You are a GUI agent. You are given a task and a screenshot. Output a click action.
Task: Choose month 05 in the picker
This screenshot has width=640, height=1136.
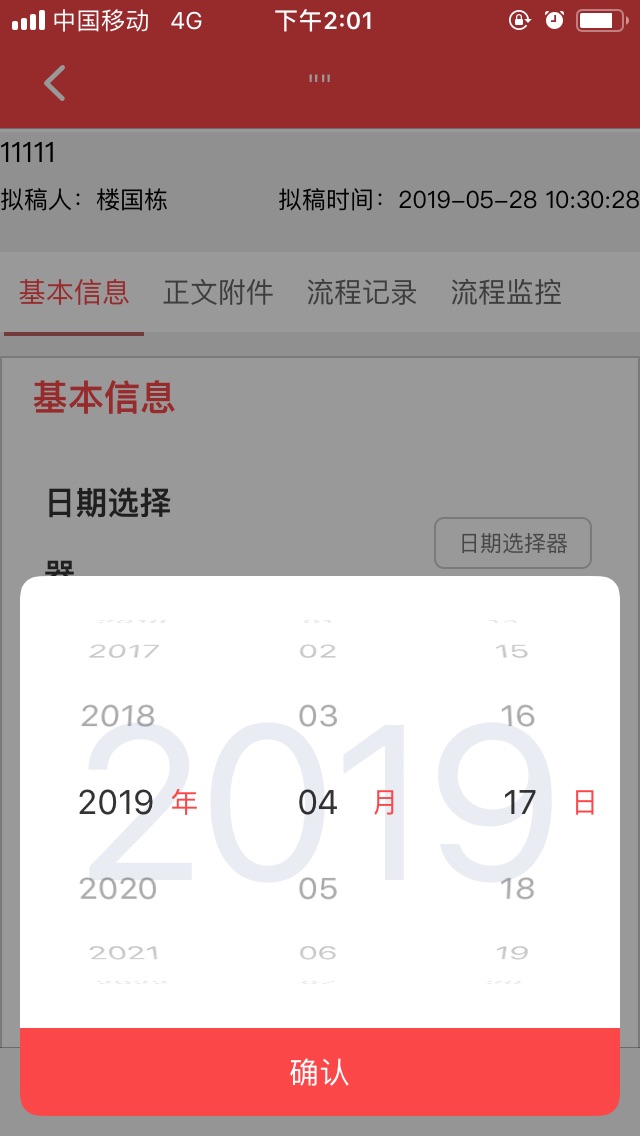[318, 888]
